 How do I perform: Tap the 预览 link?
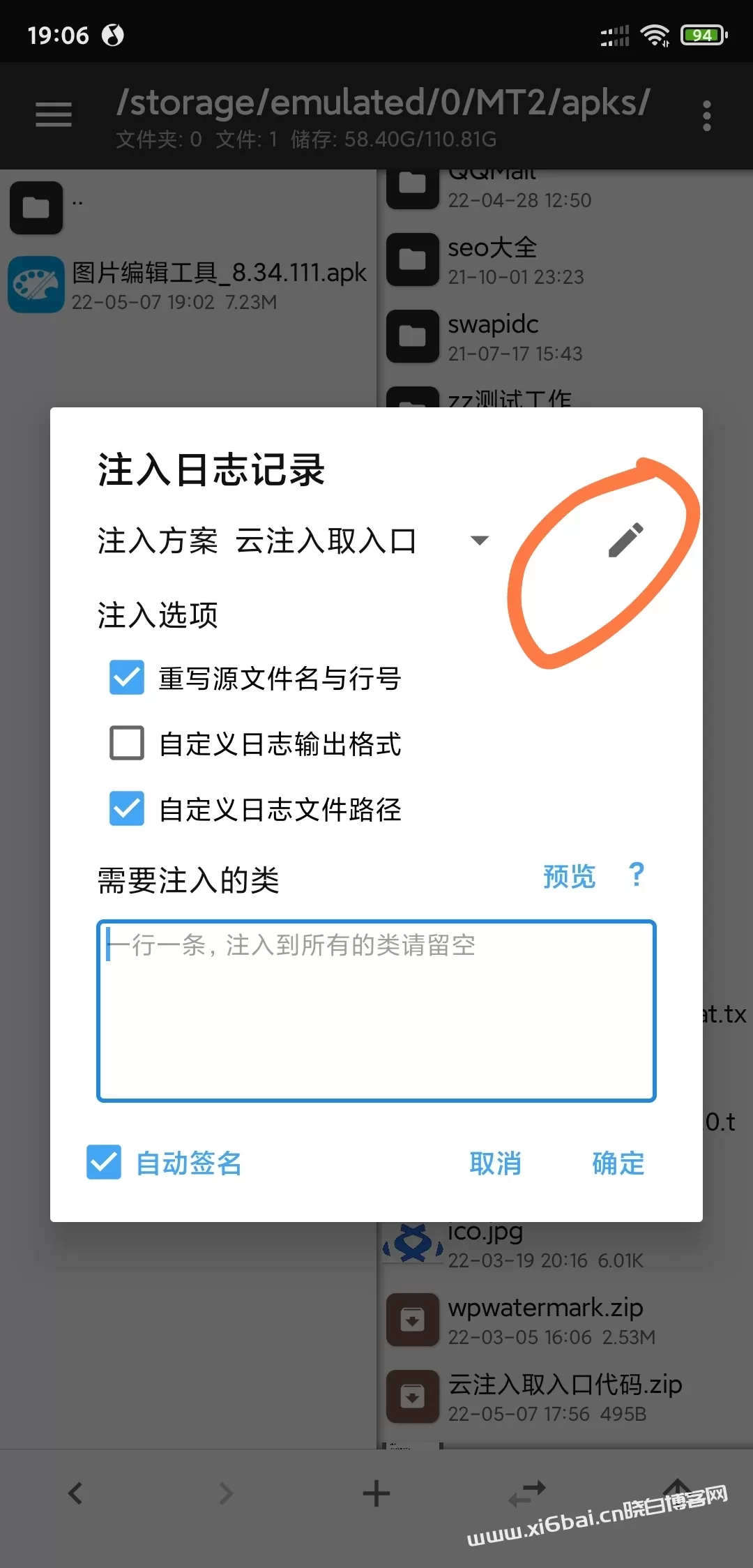tap(569, 876)
